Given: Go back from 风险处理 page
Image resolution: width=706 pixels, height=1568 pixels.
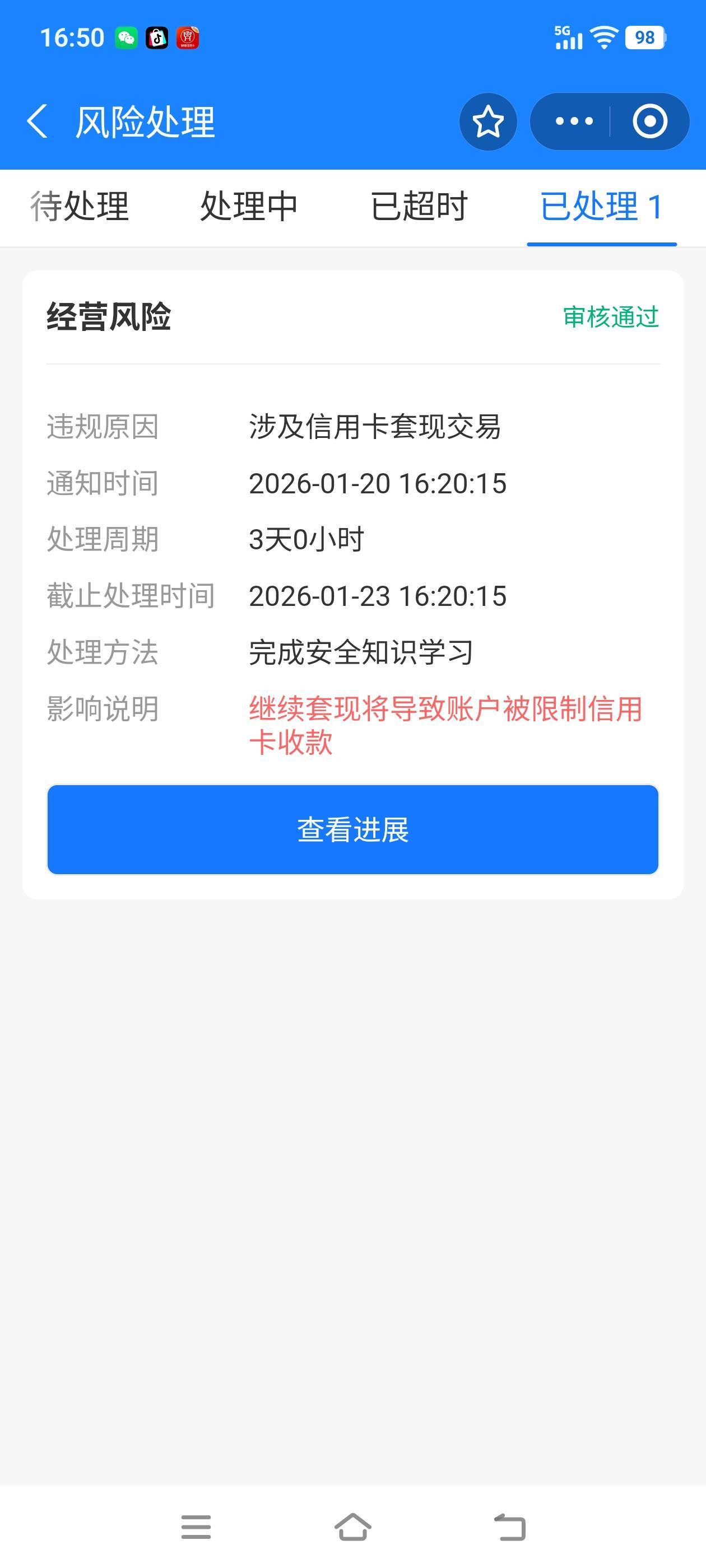Looking at the screenshot, I should point(38,121).
